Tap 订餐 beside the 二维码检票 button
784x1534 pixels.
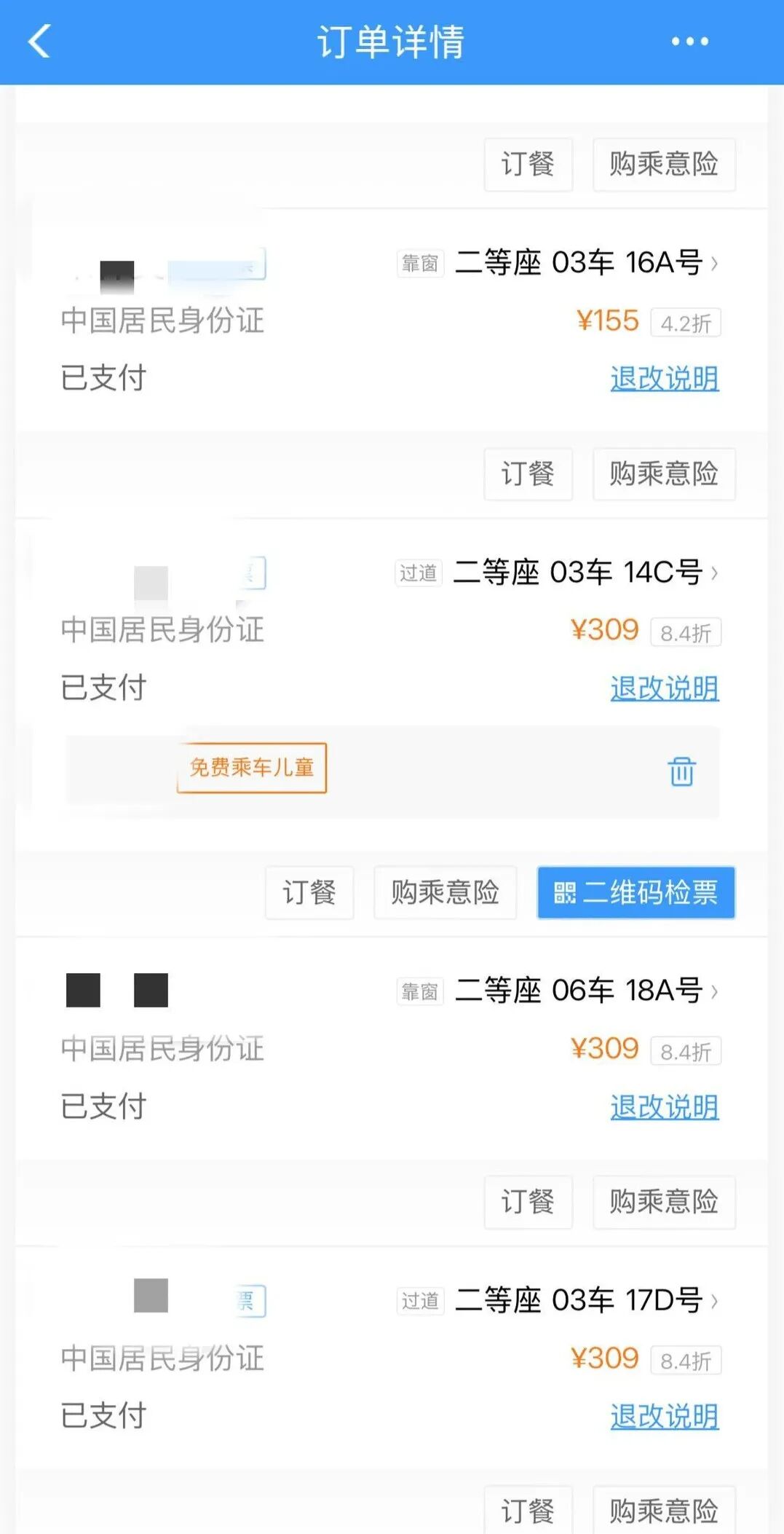click(x=309, y=892)
